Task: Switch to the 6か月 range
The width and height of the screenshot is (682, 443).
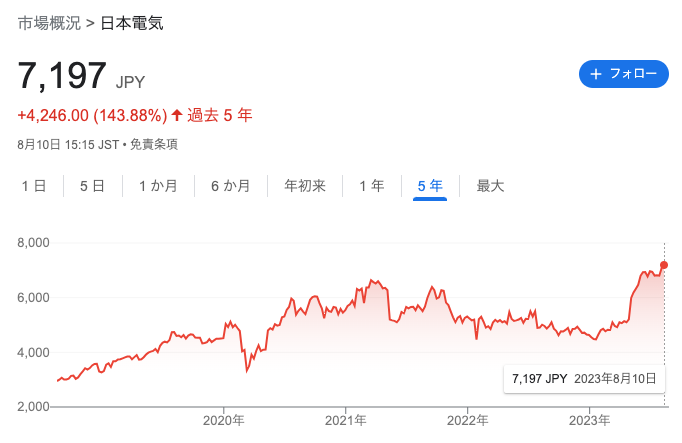Action: [x=230, y=186]
